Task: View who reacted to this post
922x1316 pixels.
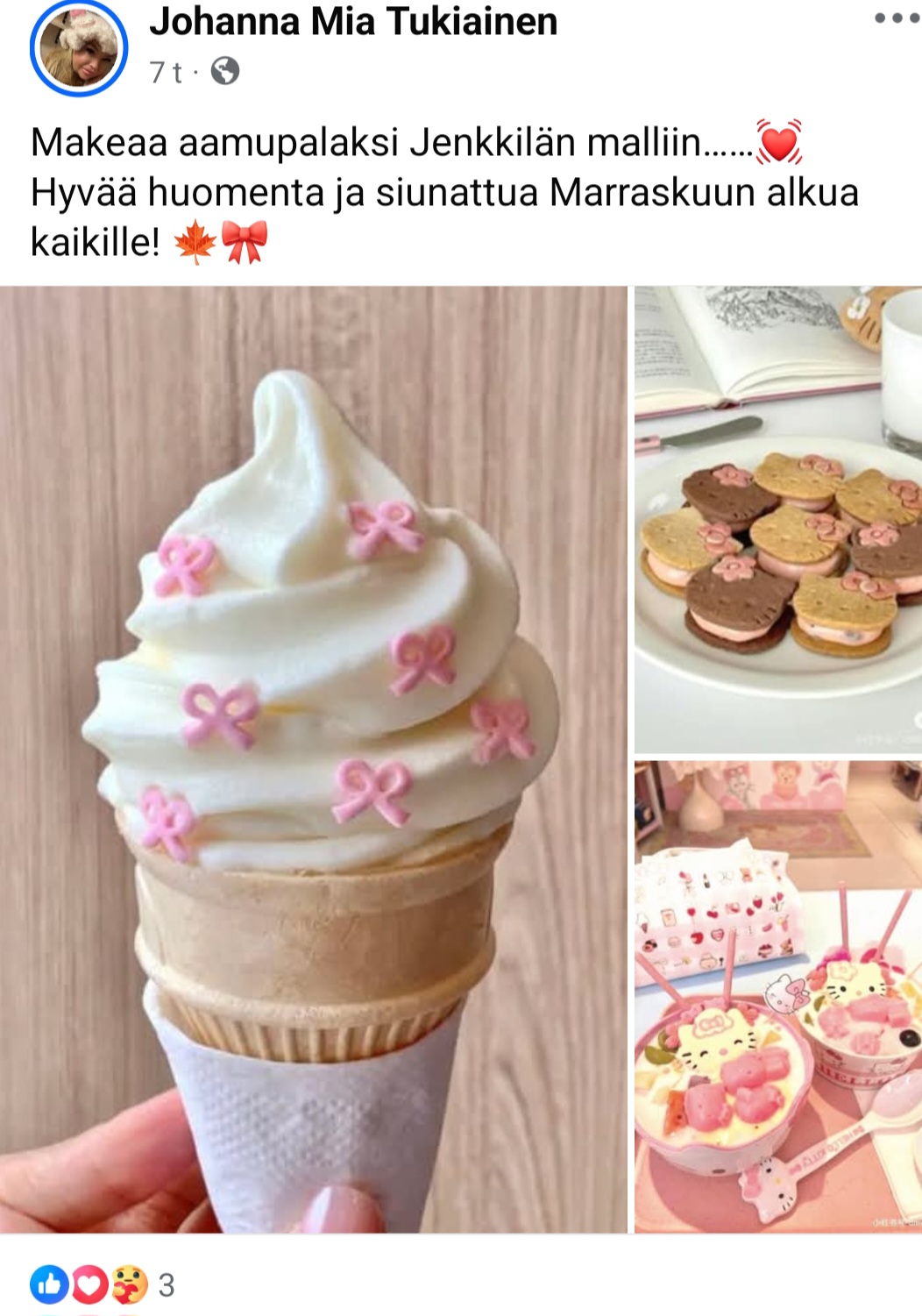Action: 103,1285
